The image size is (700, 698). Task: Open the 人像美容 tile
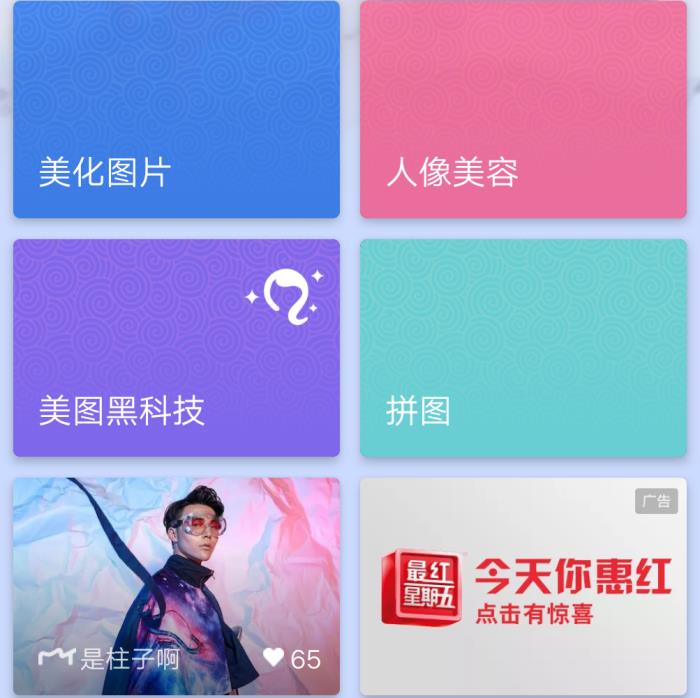(x=523, y=109)
